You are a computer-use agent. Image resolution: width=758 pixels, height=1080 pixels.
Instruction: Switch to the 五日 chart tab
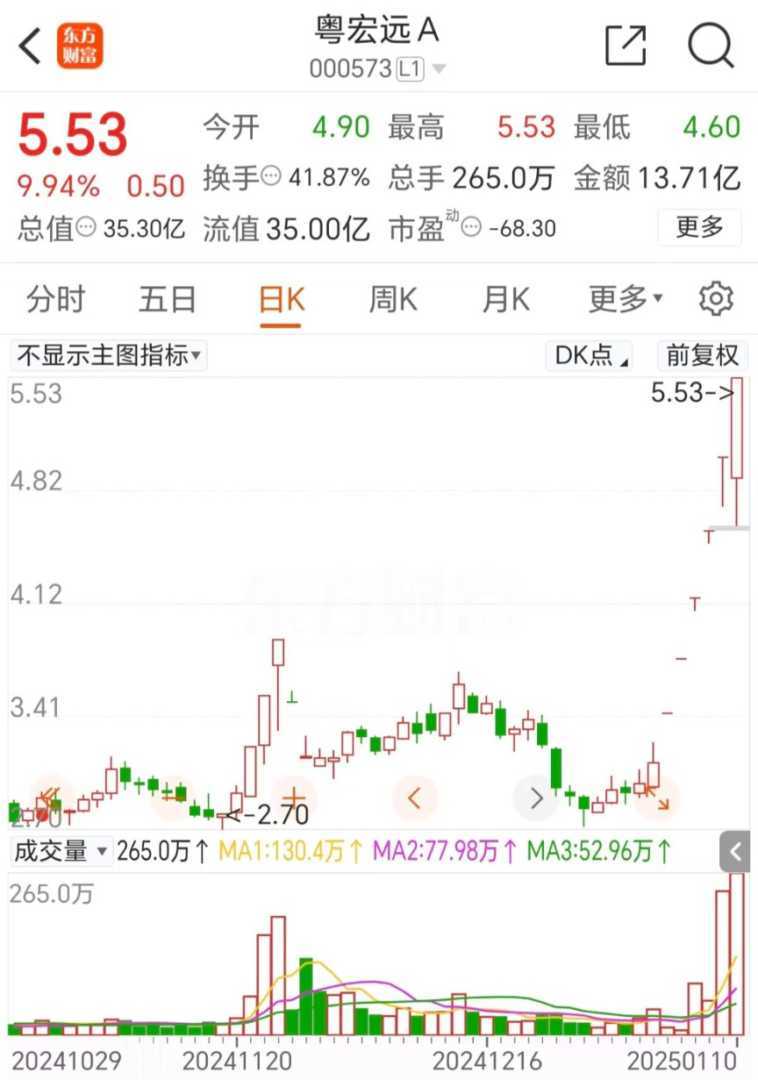coord(167,299)
